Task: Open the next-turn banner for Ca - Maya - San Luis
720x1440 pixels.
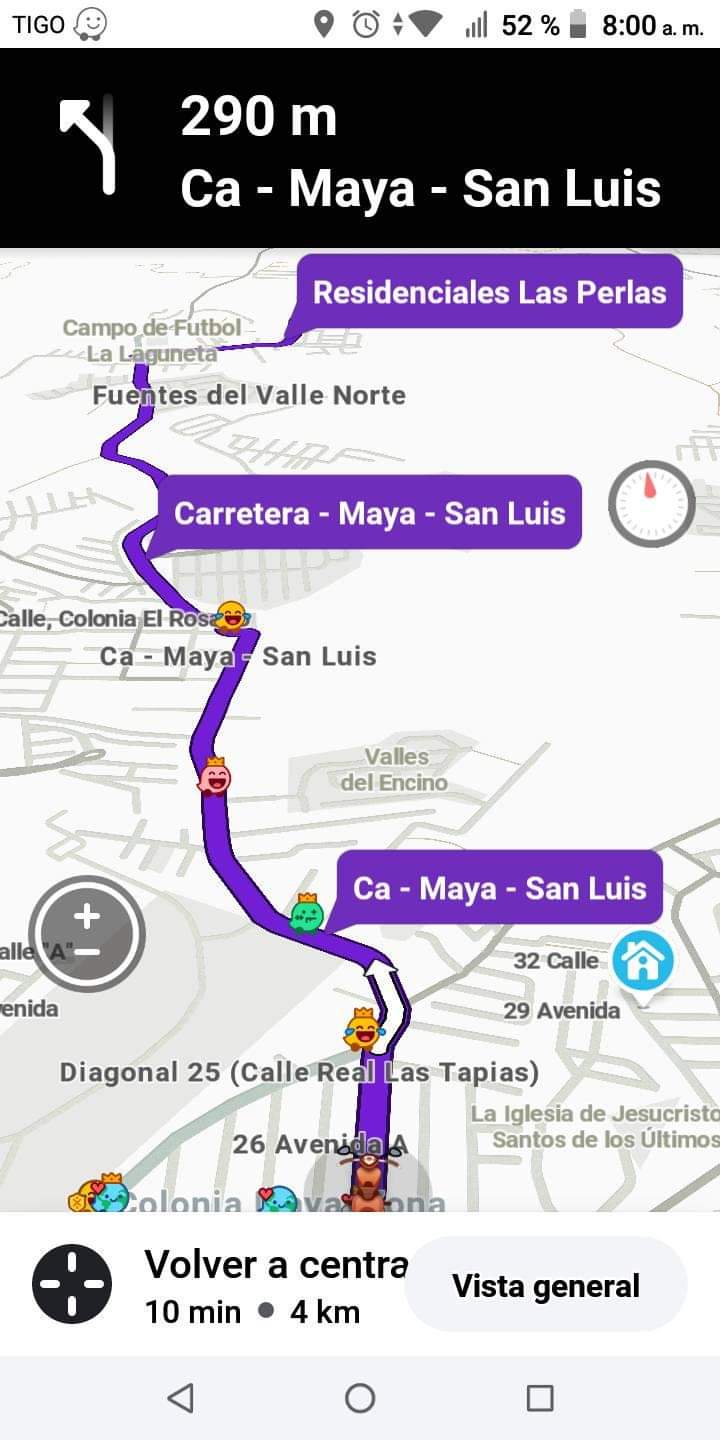Action: tap(360, 148)
